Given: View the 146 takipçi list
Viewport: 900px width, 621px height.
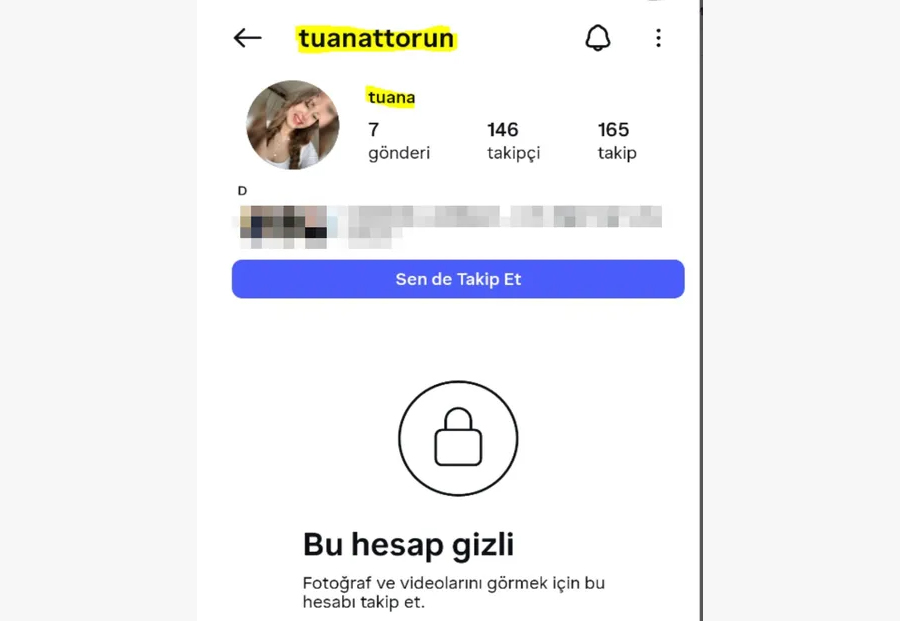Looking at the screenshot, I should coord(513,141).
